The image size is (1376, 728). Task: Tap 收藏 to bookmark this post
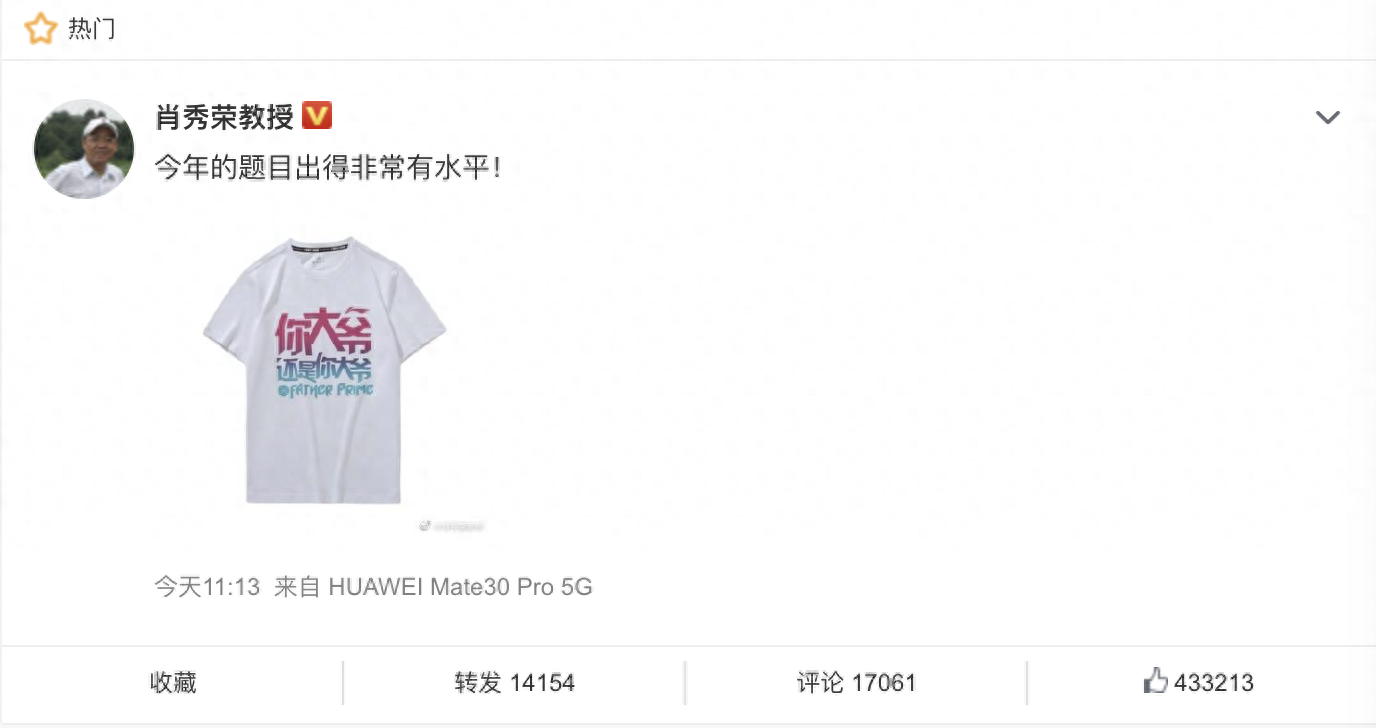173,683
